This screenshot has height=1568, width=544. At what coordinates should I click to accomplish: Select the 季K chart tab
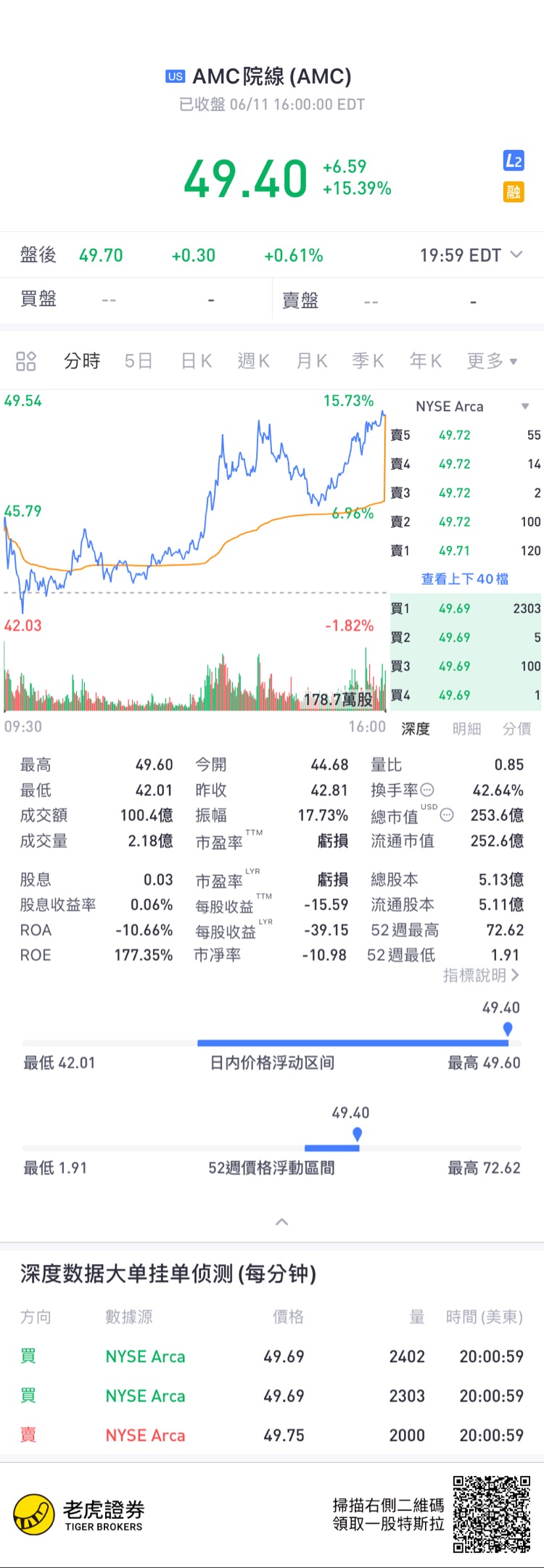(x=368, y=361)
